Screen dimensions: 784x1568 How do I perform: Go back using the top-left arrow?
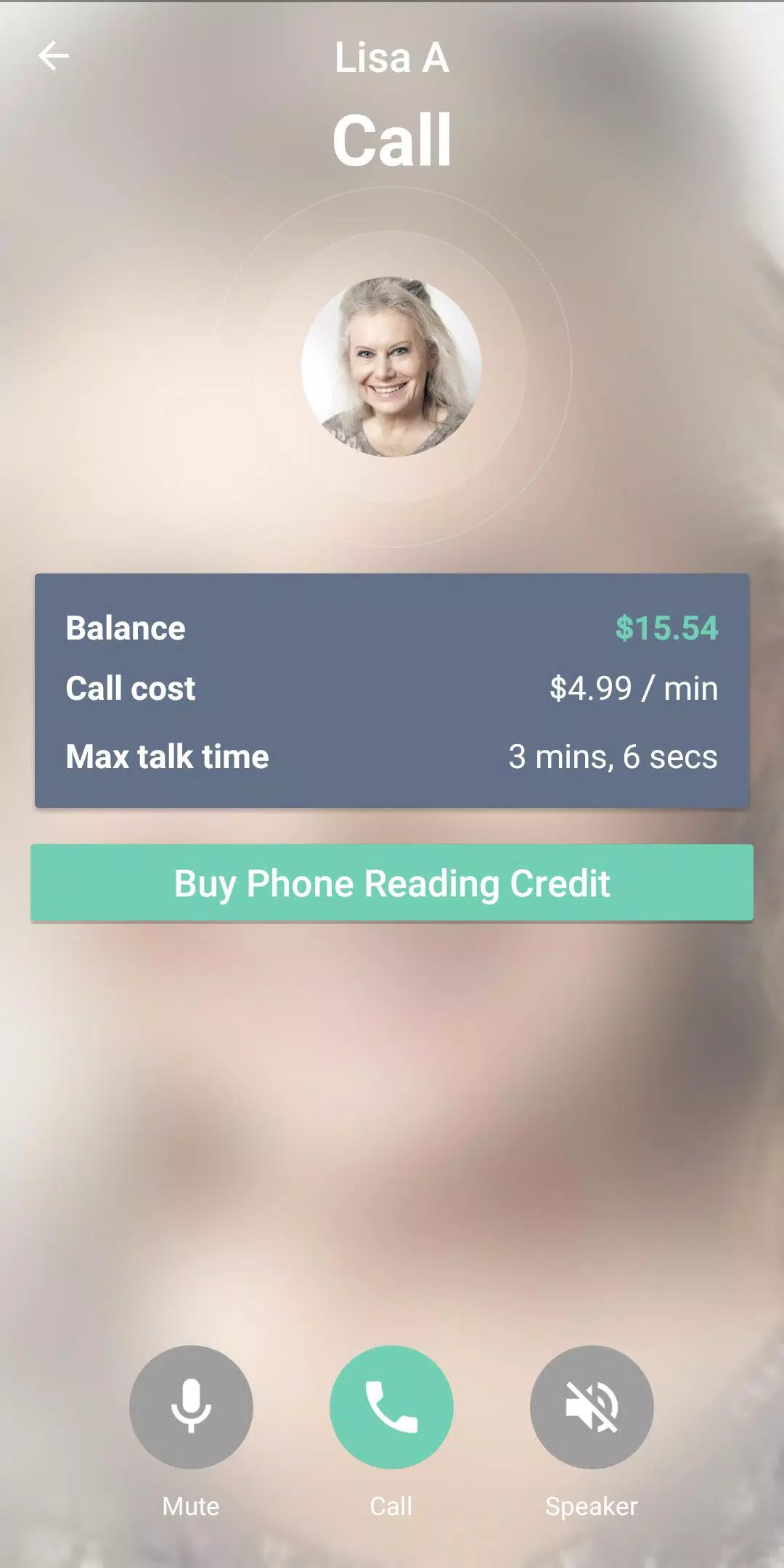54,56
